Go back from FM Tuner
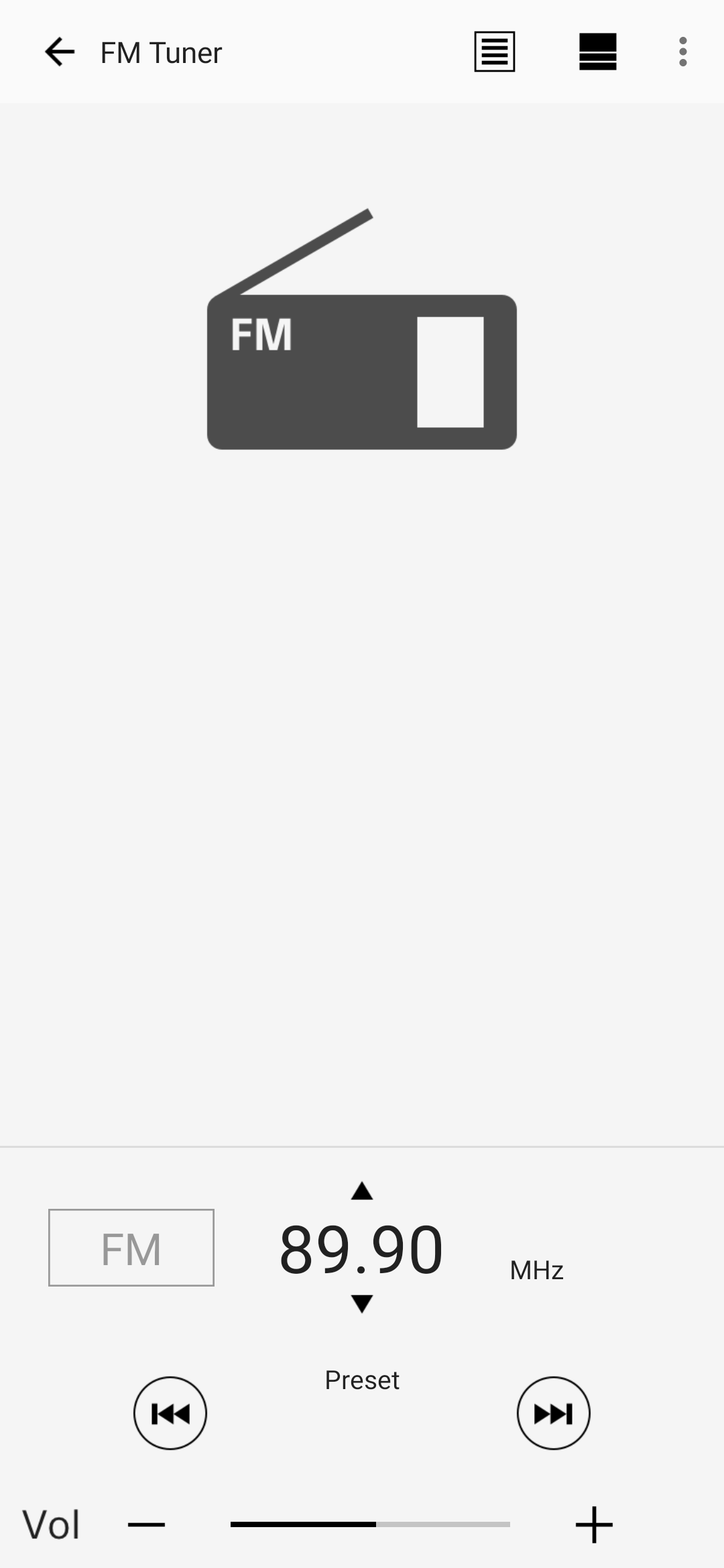 [60, 52]
